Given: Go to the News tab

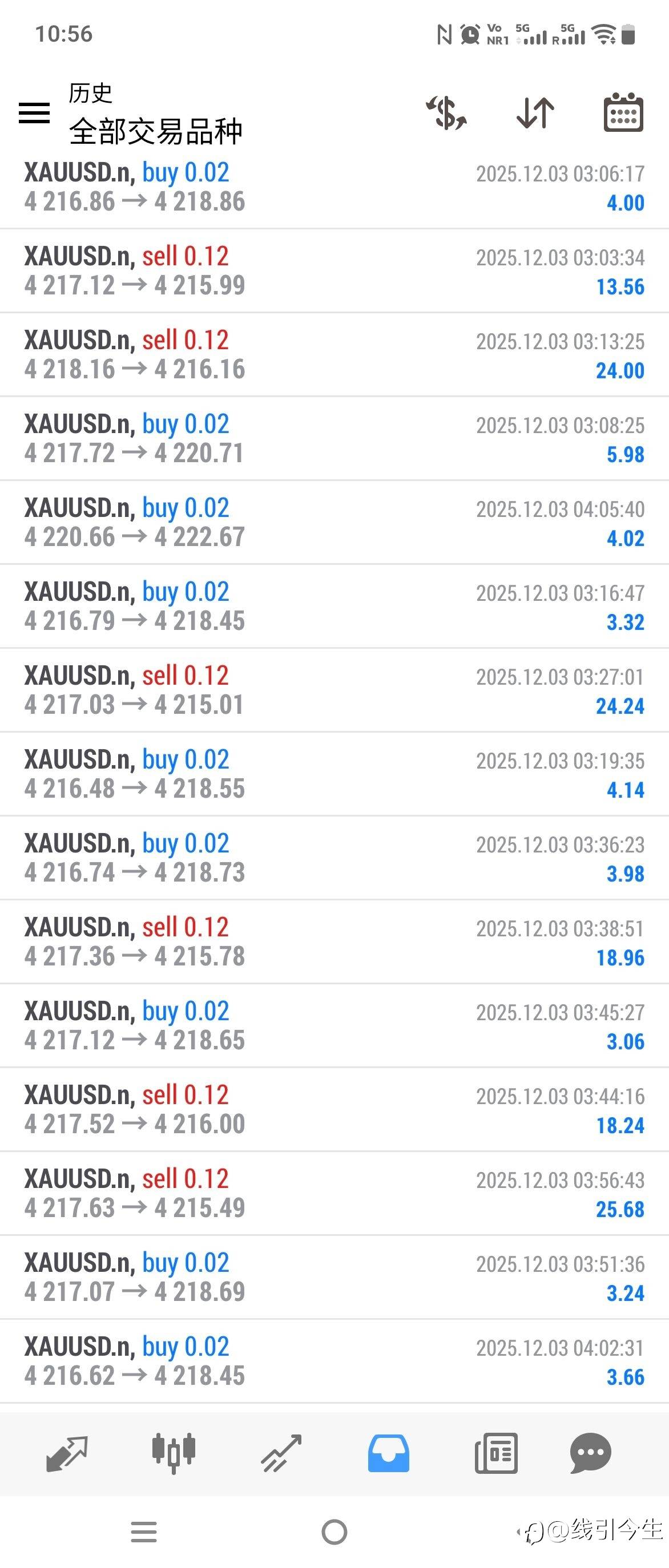Looking at the screenshot, I should tap(496, 1453).
